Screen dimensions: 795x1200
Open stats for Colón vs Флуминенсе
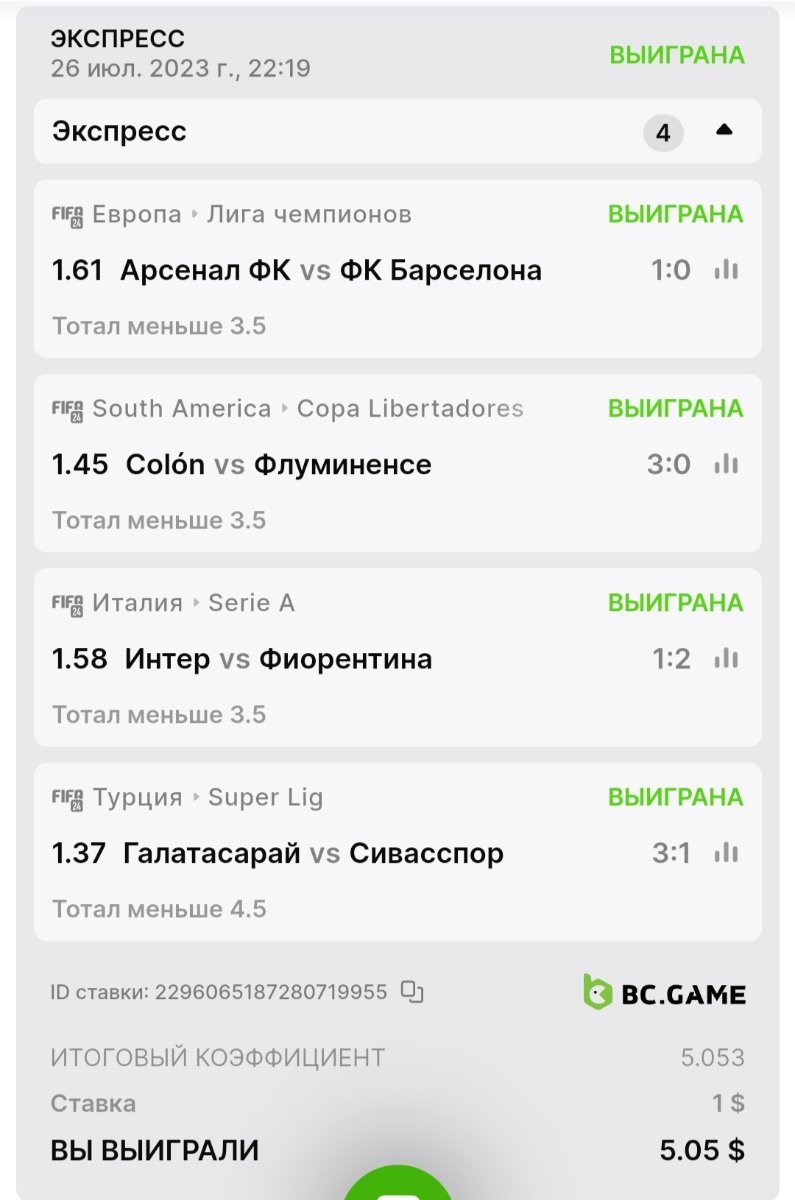click(726, 464)
